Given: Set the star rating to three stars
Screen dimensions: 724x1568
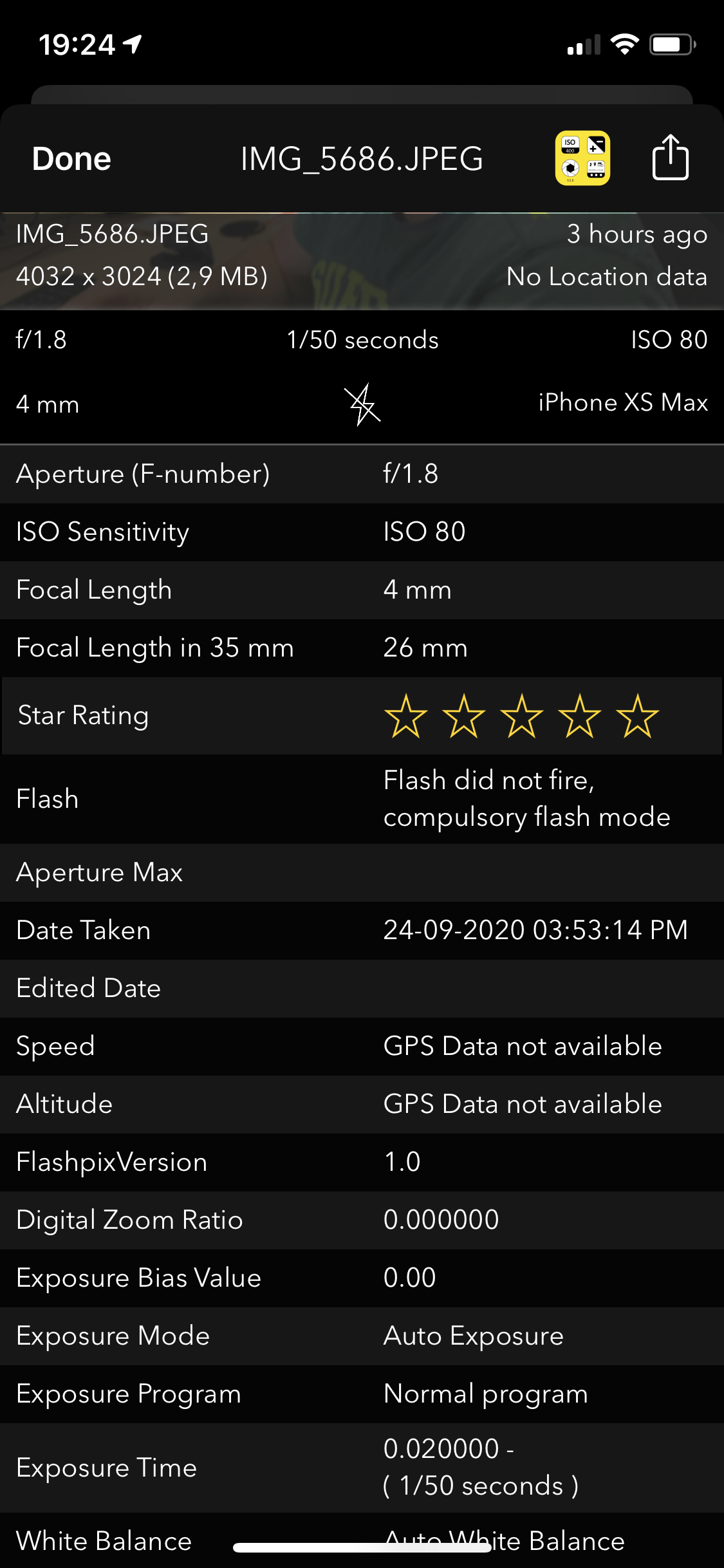Looking at the screenshot, I should [x=521, y=716].
